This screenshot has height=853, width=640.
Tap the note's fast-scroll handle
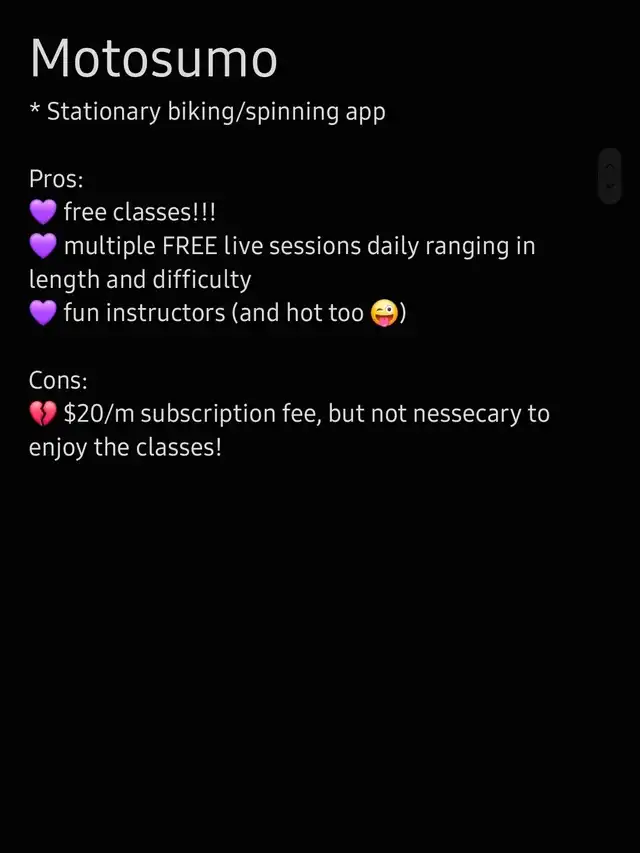[x=609, y=176]
